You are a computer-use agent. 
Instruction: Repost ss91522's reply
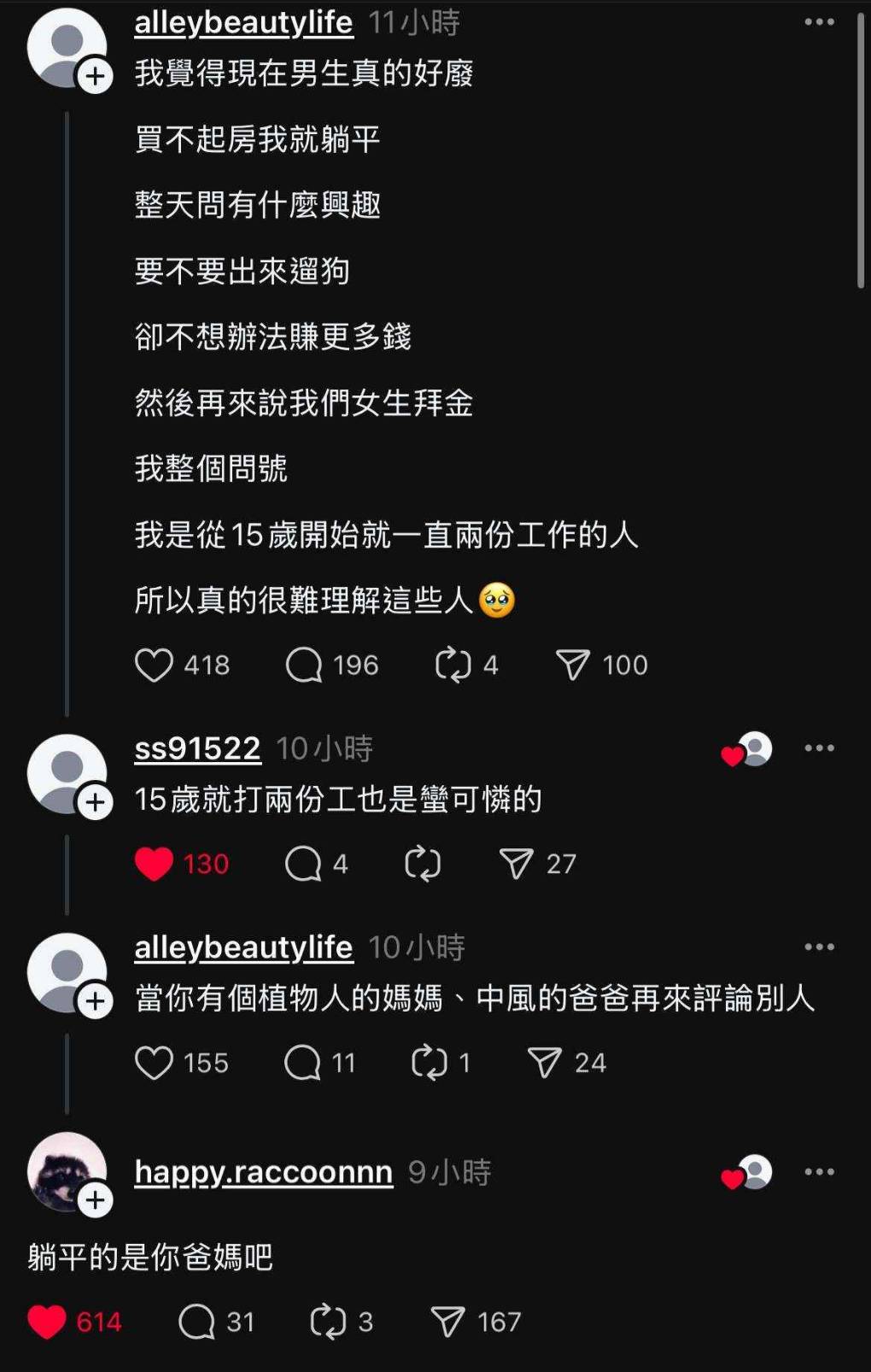click(423, 864)
